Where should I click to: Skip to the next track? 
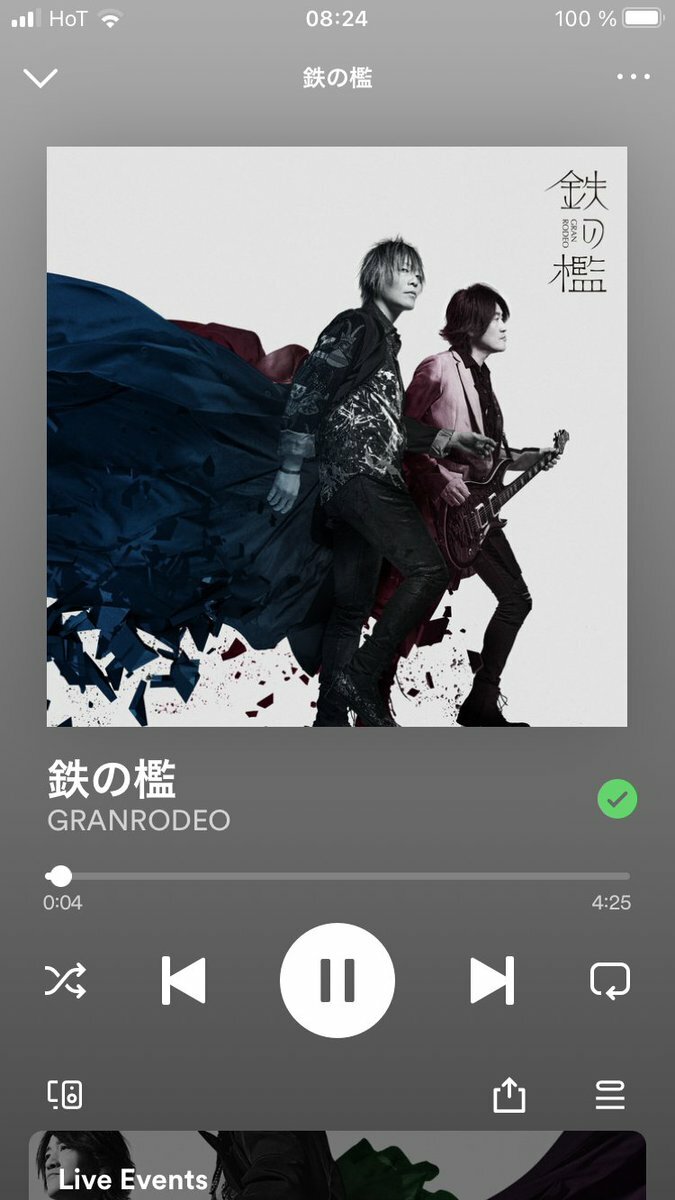point(492,980)
